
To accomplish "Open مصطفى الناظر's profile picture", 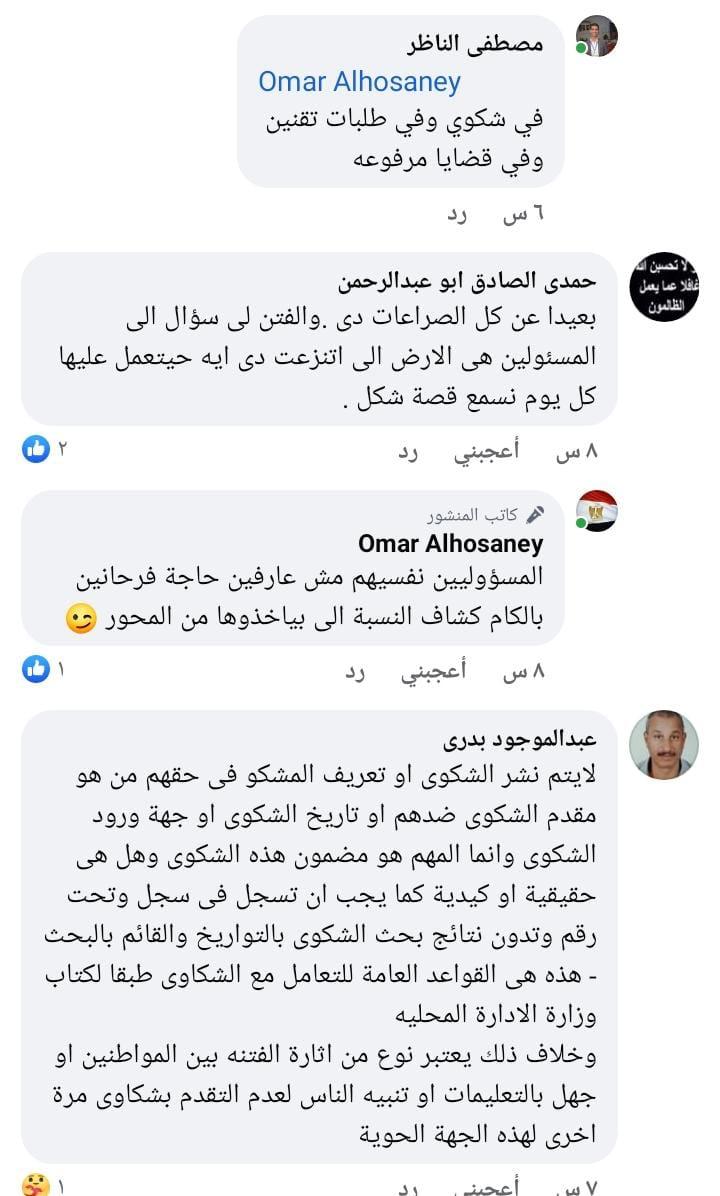I will coord(598,37).
